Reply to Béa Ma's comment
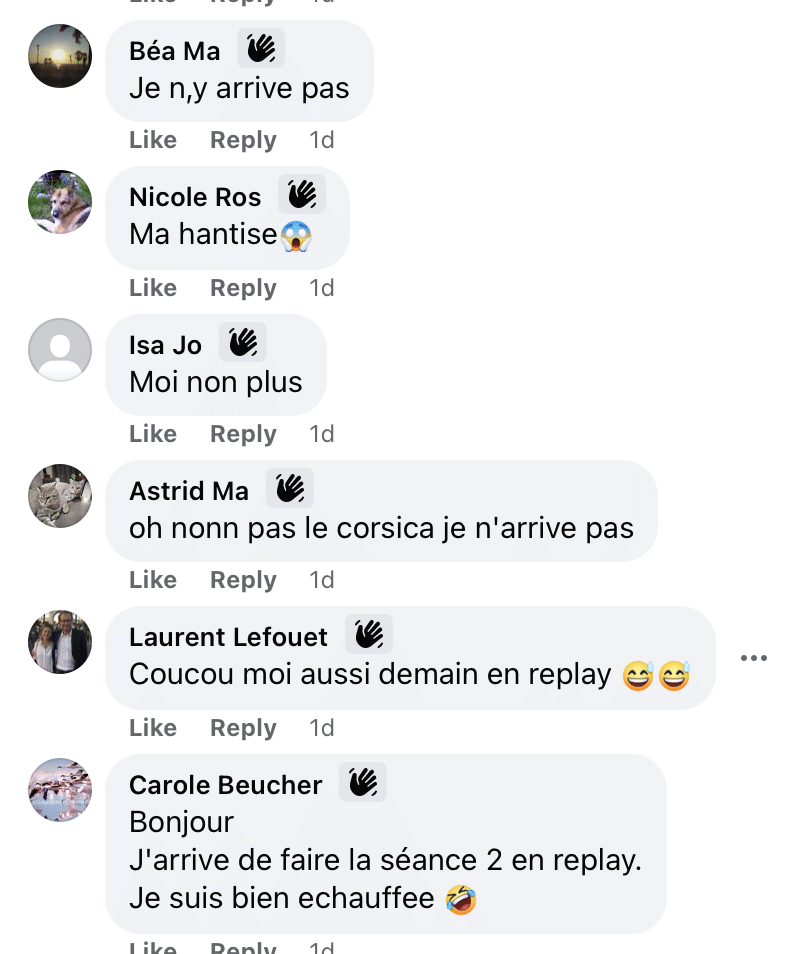This screenshot has width=786, height=954. tap(242, 140)
